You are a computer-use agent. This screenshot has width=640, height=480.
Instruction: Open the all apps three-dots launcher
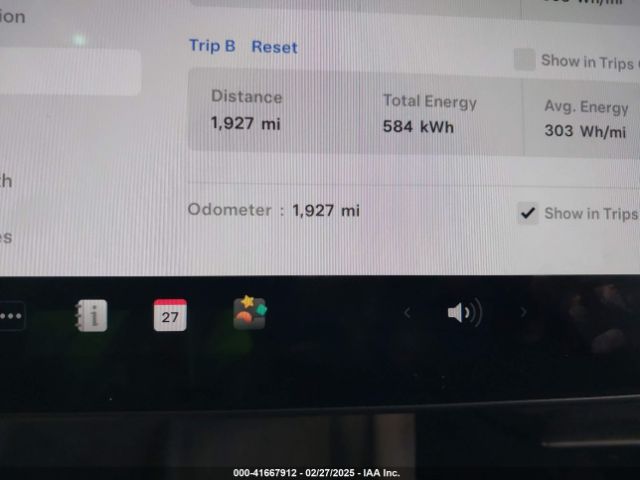[10, 316]
